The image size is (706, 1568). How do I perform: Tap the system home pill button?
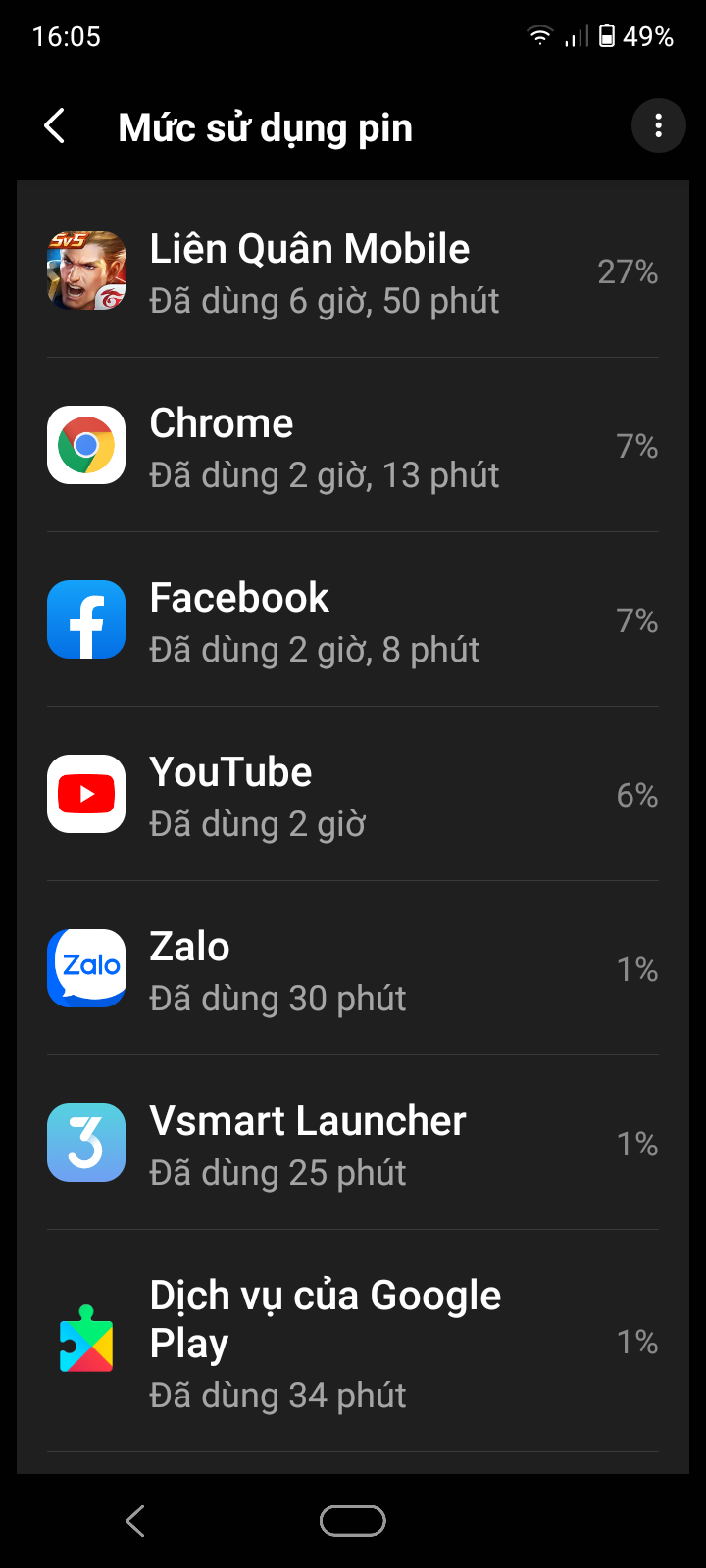point(353,1521)
